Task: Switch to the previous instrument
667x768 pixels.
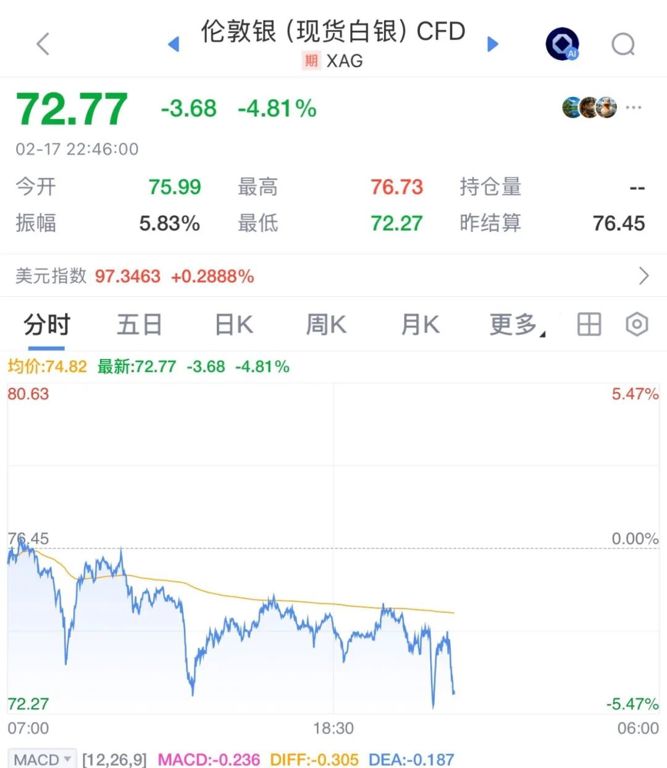Action: tap(173, 44)
